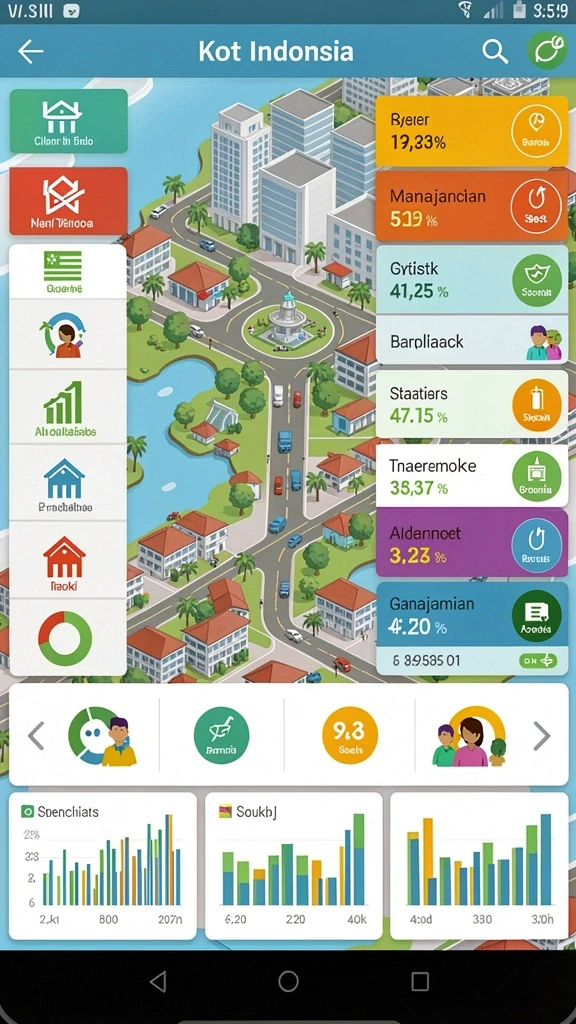Open the blue Ganajamian card
Screen dimensions: 576x1024
[x=472, y=617]
